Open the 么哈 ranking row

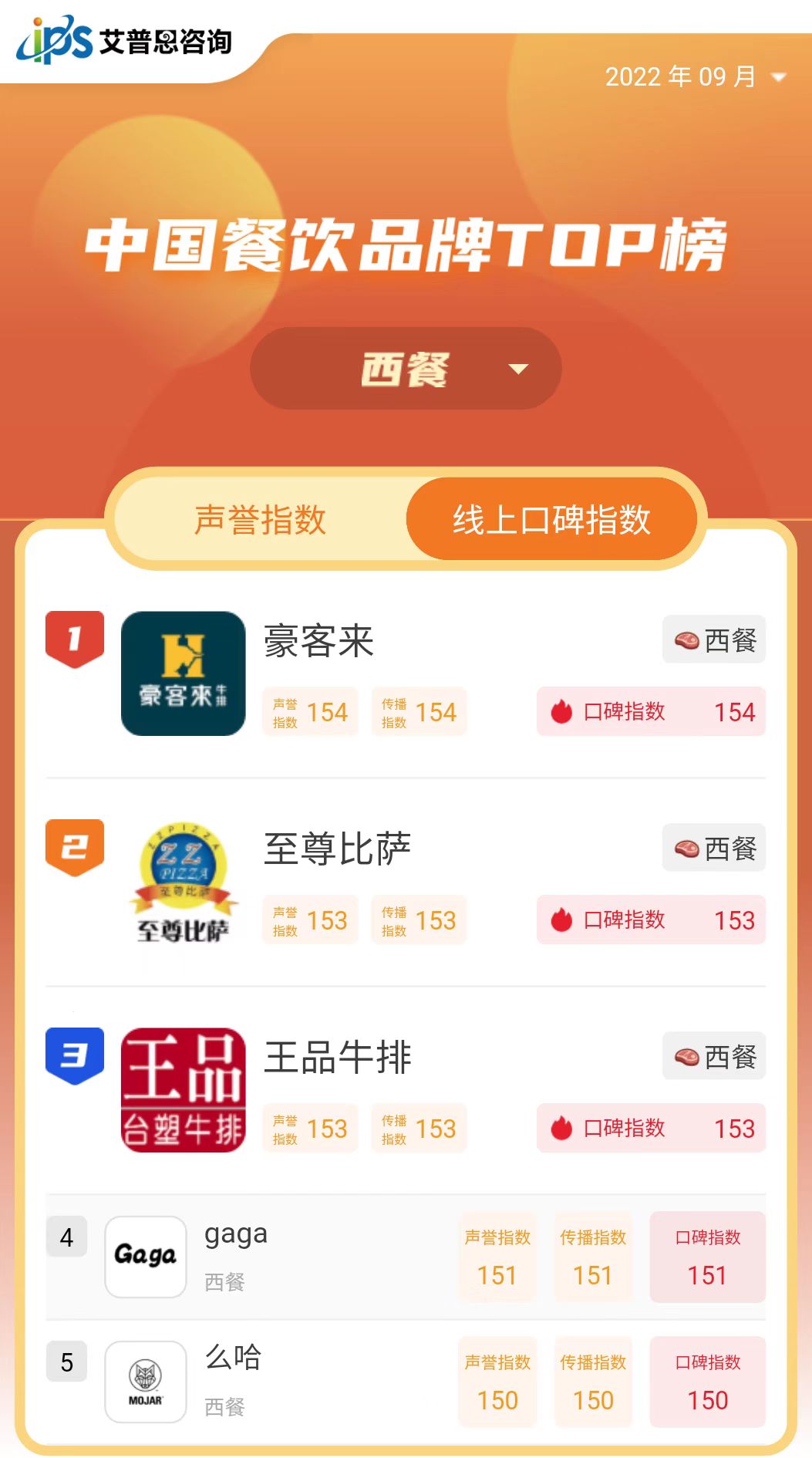[406, 1382]
